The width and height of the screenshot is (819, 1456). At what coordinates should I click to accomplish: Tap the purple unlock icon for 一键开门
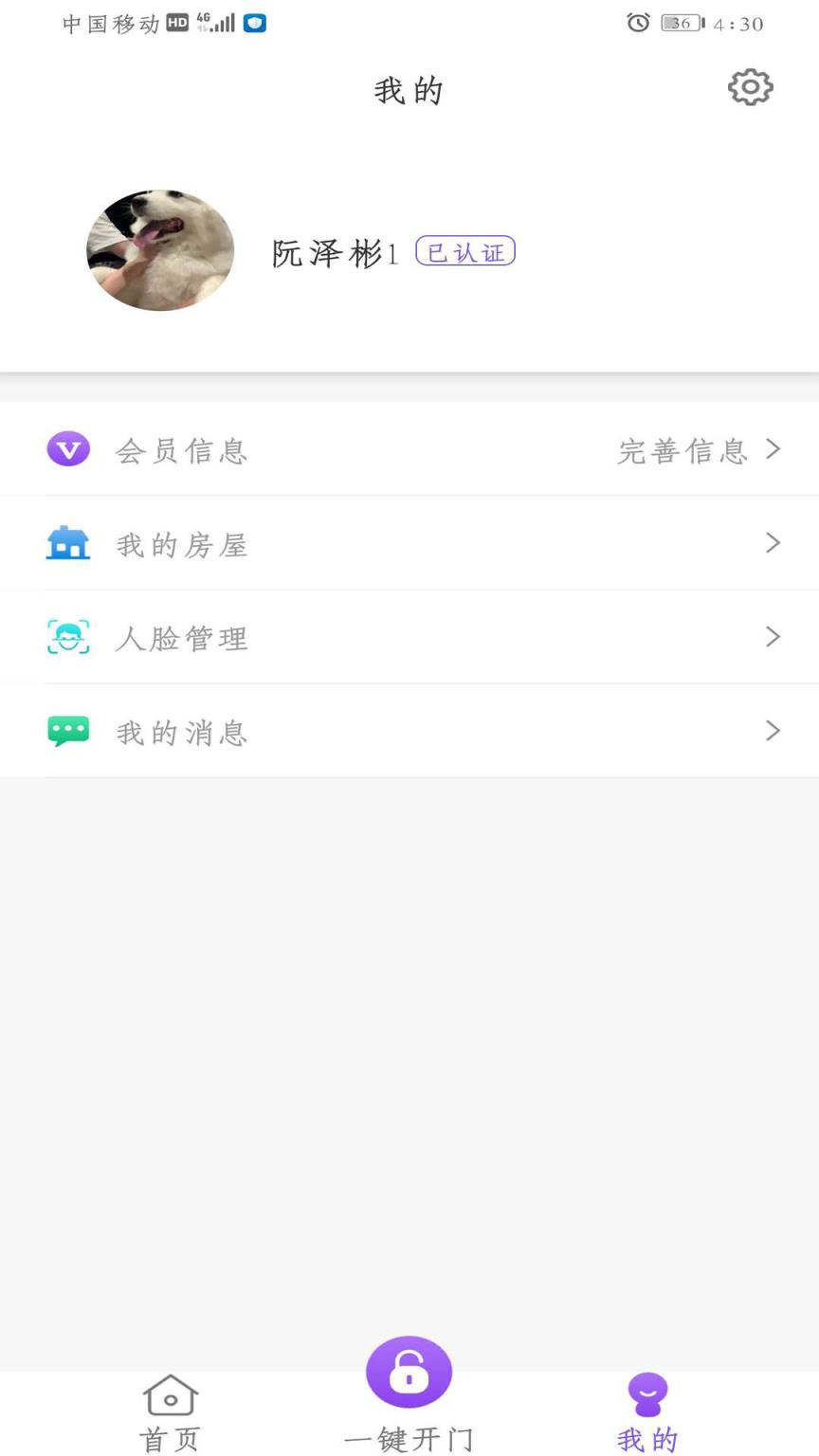(408, 1371)
